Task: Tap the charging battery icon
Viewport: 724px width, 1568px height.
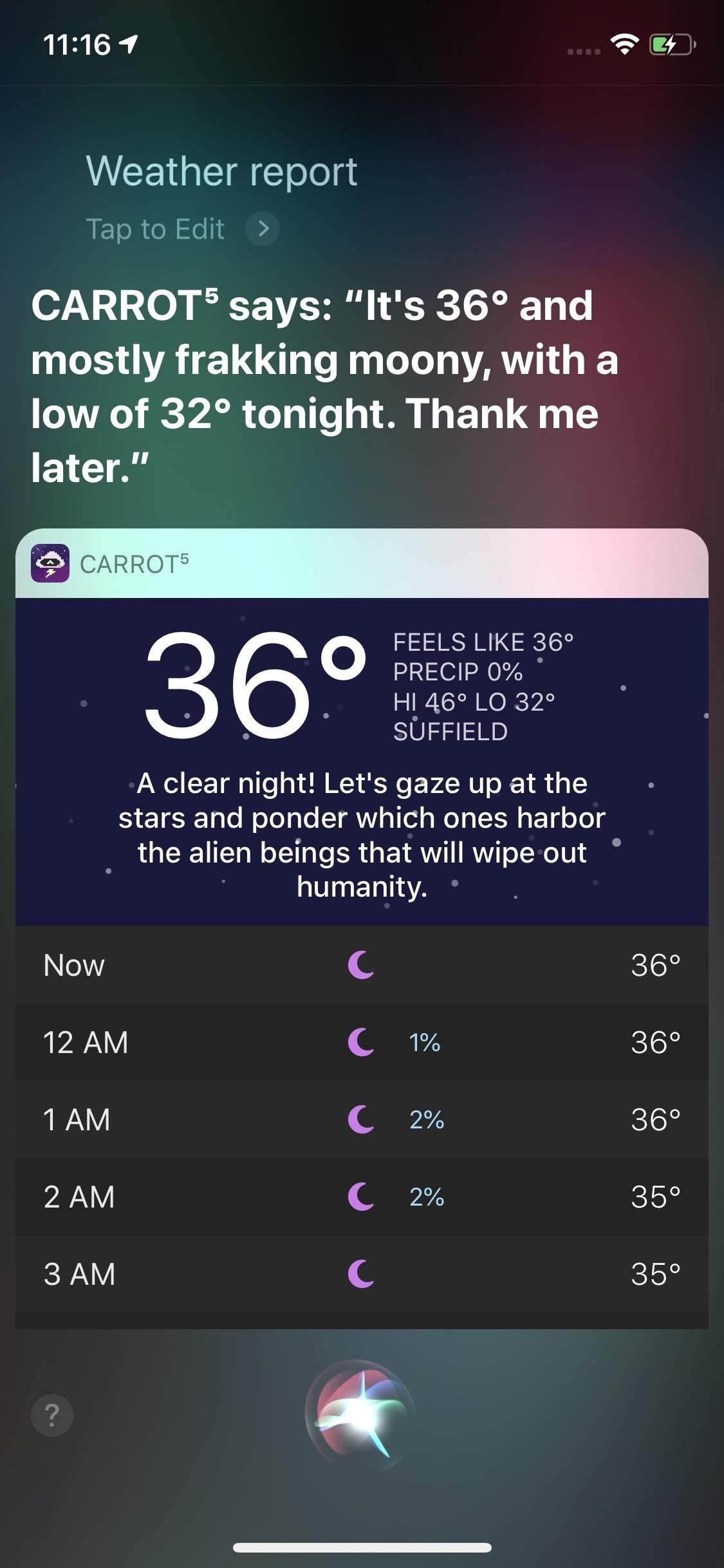Action: 671,45
